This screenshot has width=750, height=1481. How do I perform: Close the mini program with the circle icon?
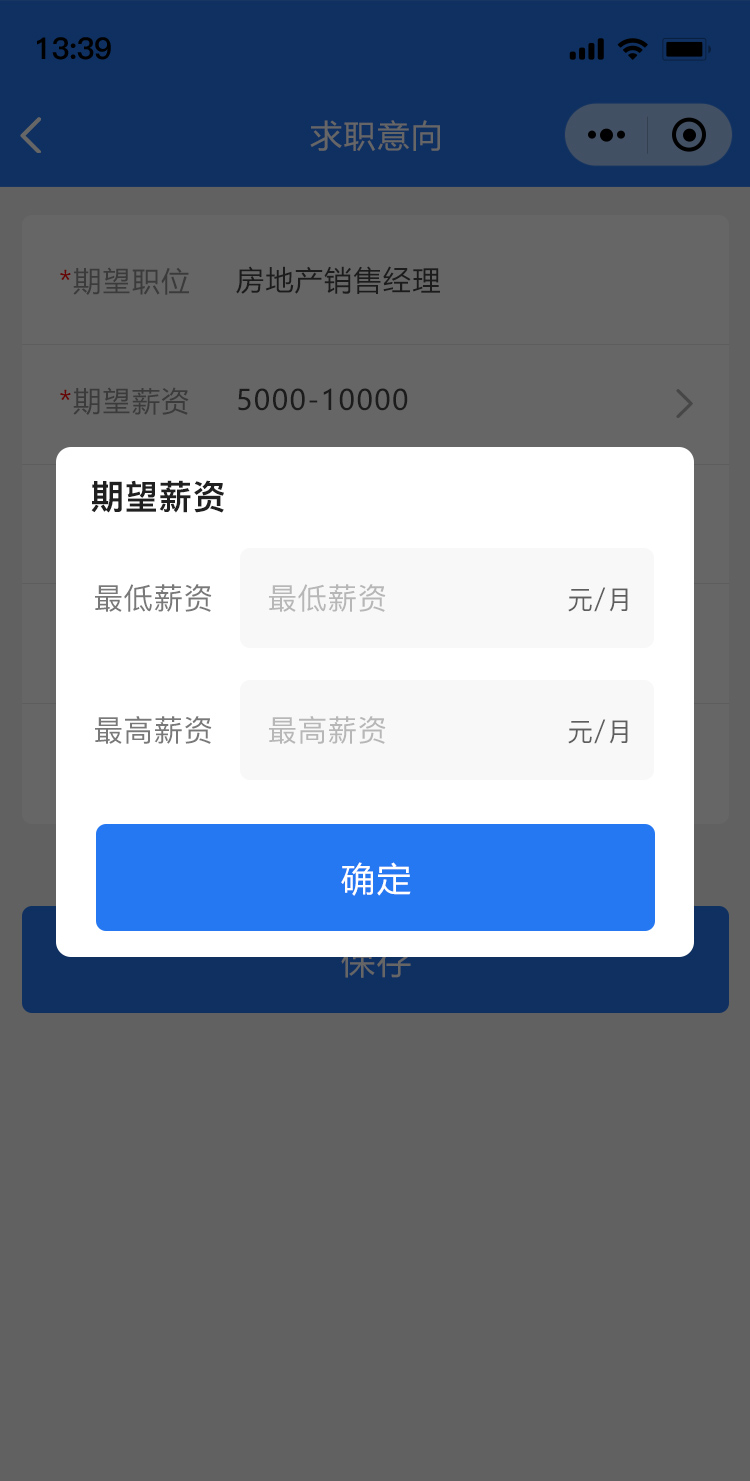[x=689, y=135]
